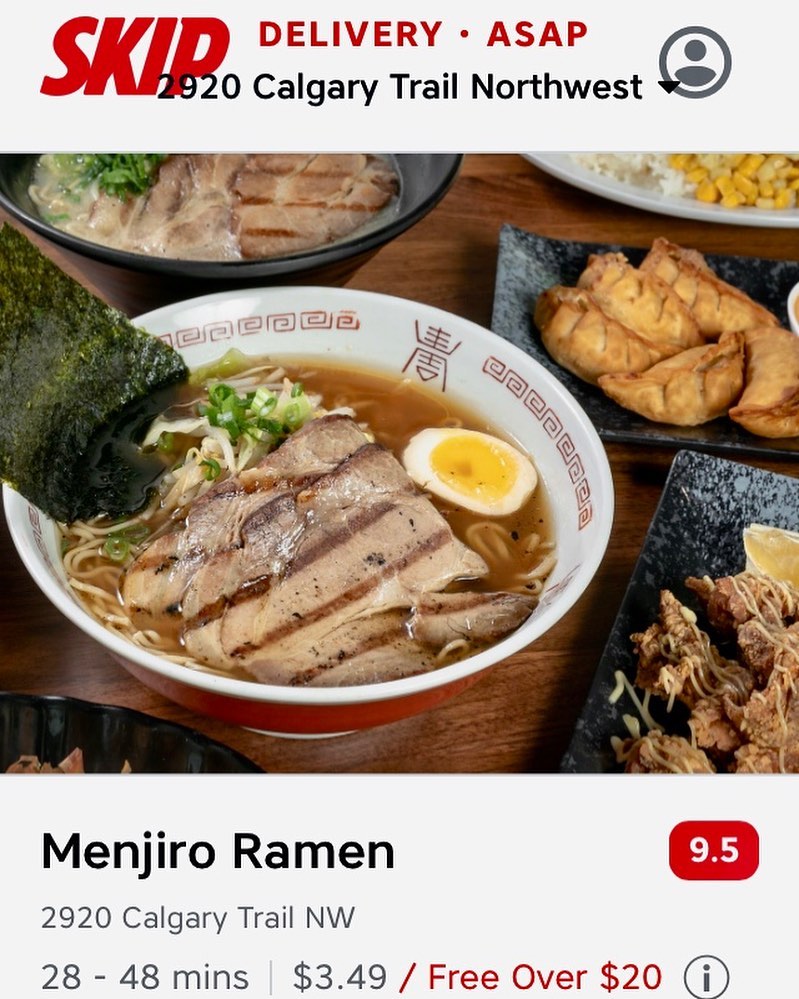Tap the delivery fee info icon
The width and height of the screenshot is (799, 999).
point(706,977)
